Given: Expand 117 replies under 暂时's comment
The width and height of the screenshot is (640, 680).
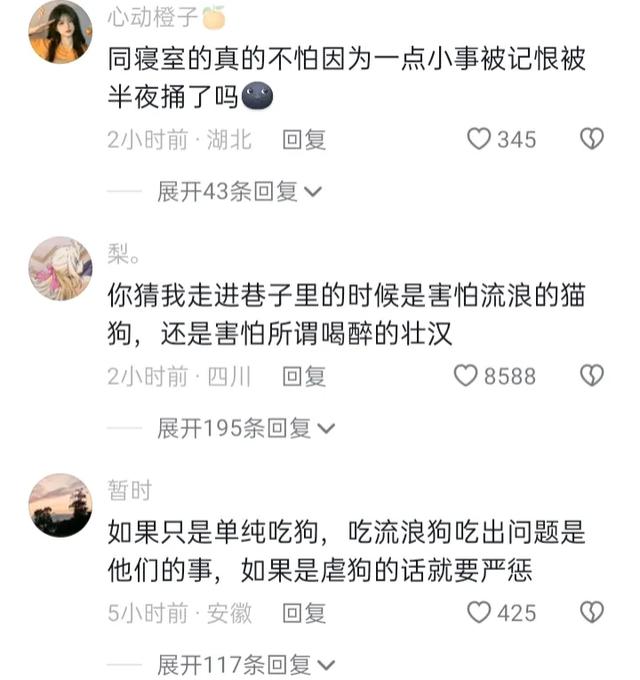Looking at the screenshot, I should point(246,664).
